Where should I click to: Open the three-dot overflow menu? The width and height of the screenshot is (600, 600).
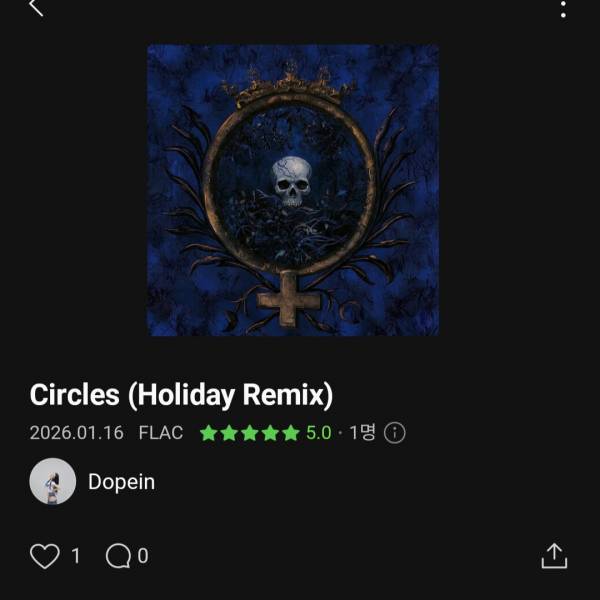click(x=564, y=9)
